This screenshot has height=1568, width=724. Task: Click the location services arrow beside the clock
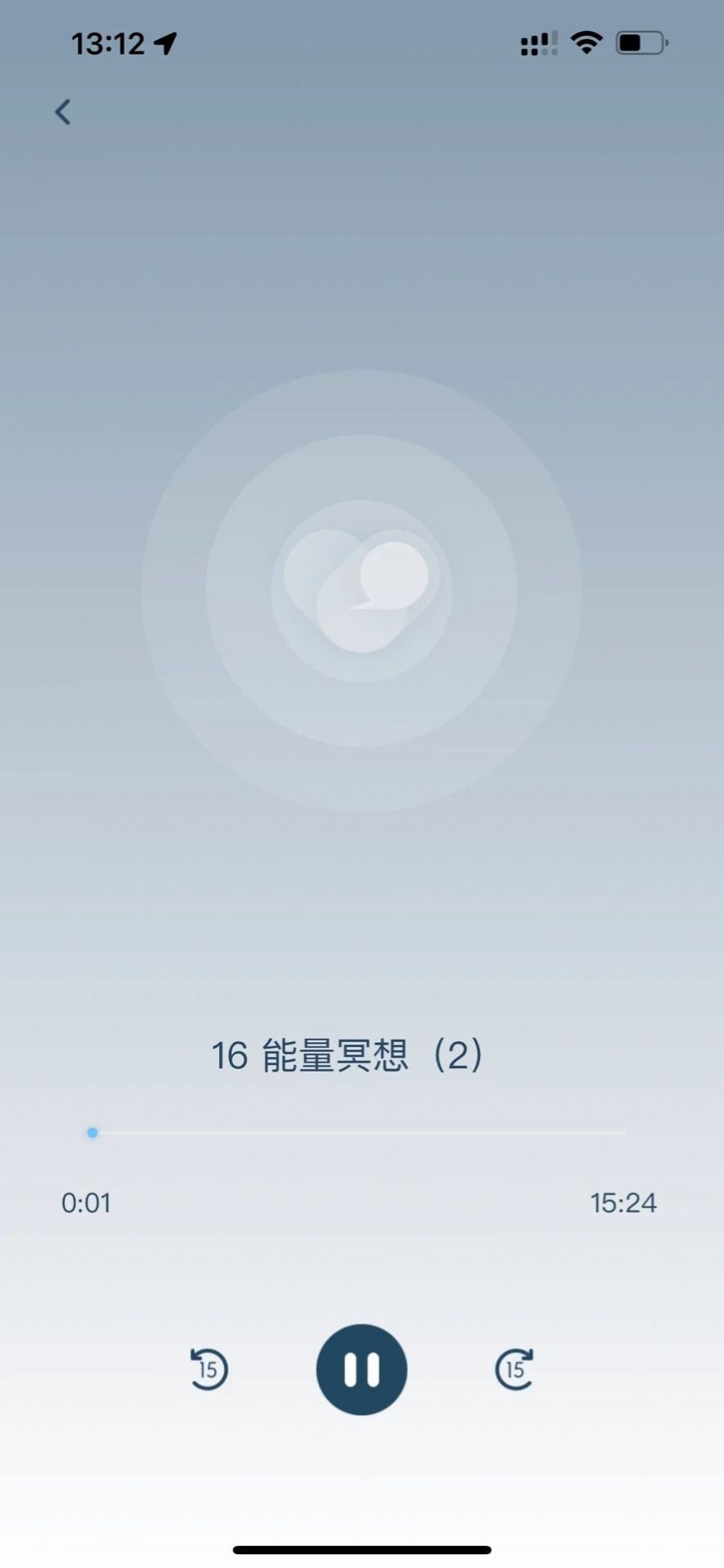pos(164,43)
